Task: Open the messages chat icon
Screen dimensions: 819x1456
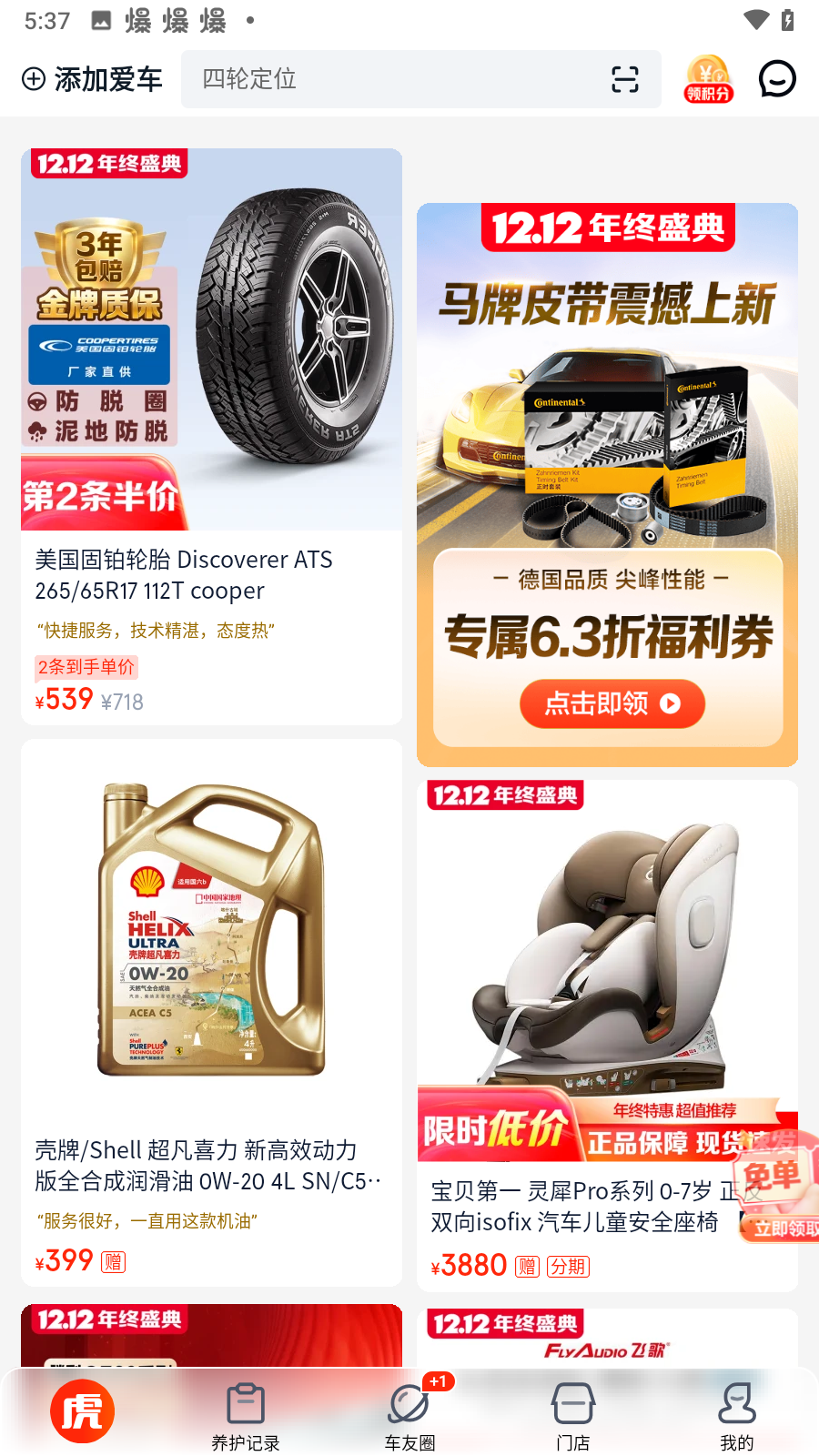Action: click(x=777, y=80)
